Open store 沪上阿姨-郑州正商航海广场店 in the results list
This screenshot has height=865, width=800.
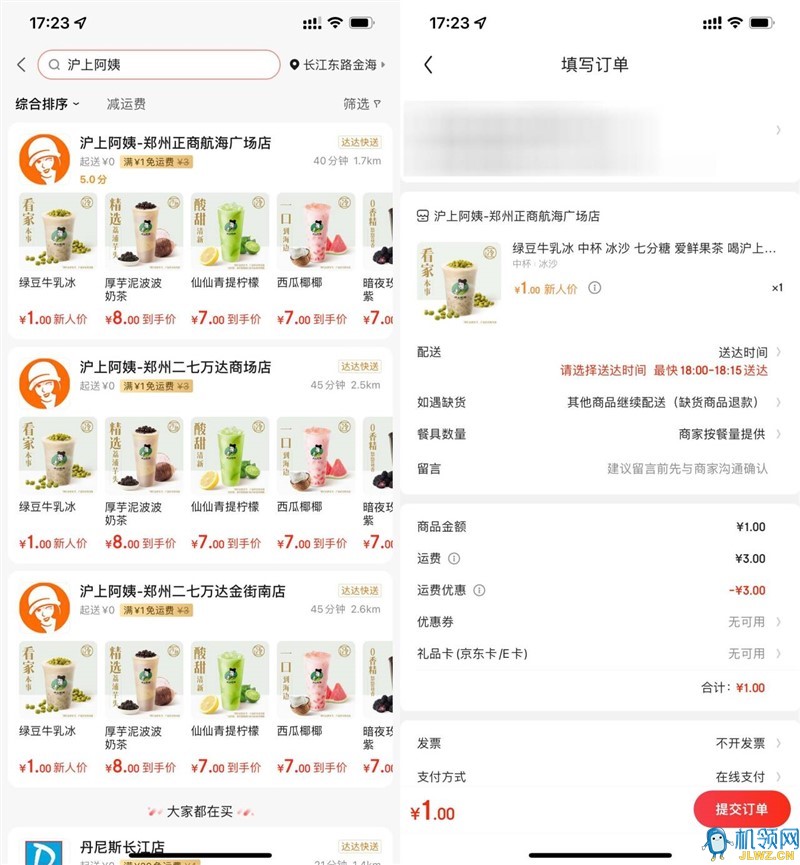(x=175, y=143)
